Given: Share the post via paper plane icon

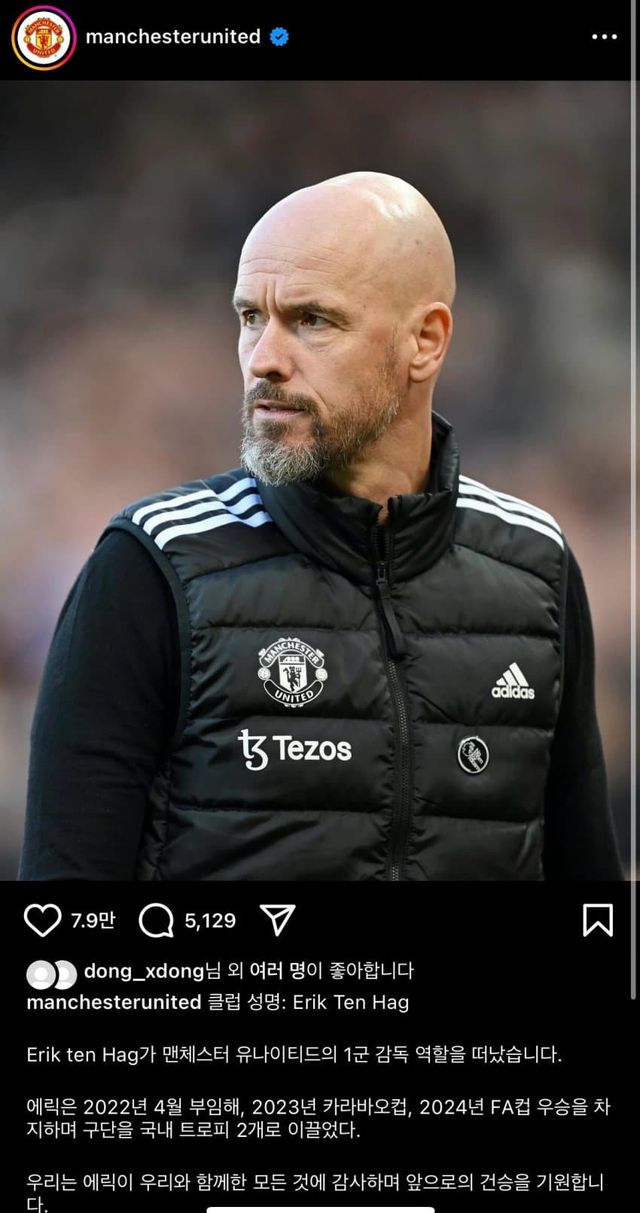Looking at the screenshot, I should coord(277,920).
